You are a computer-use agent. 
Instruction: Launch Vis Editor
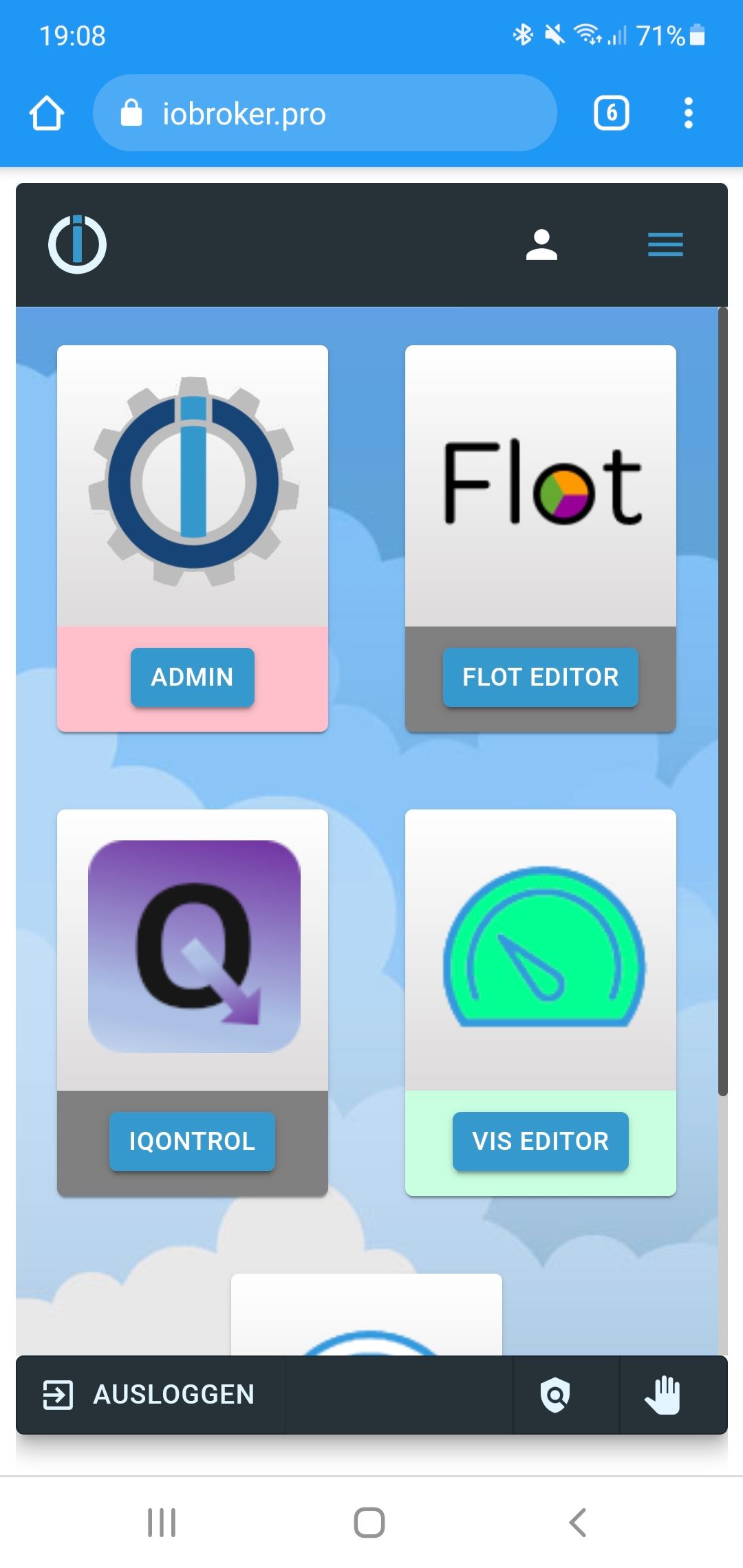tap(541, 1141)
